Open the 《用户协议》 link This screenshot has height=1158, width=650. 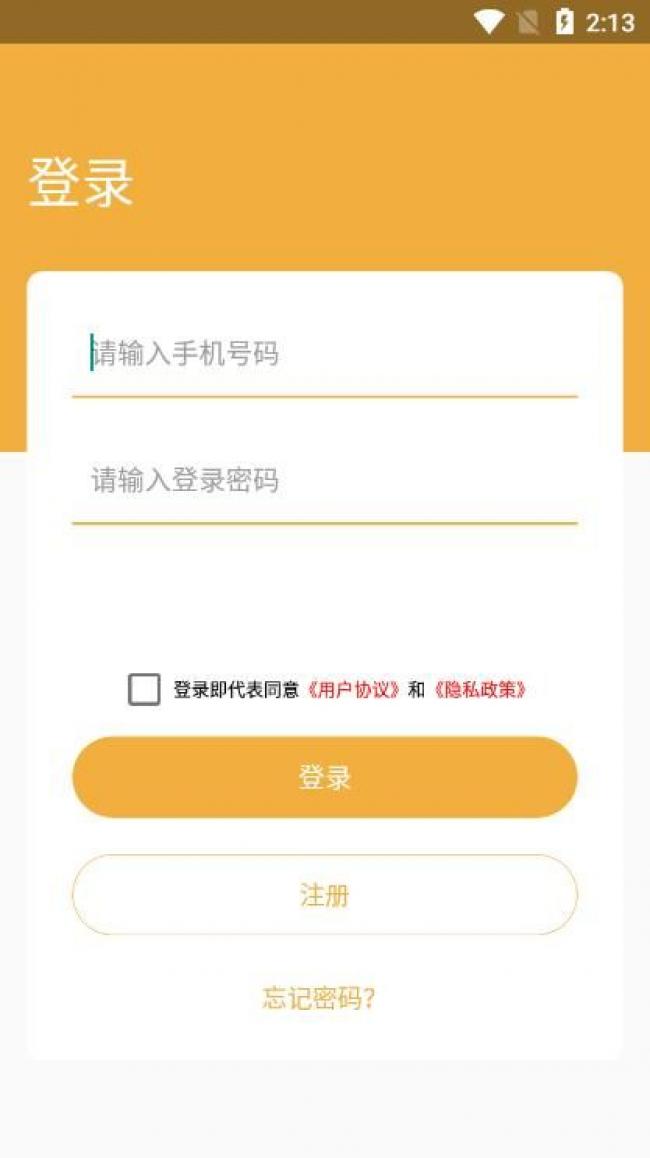click(355, 690)
